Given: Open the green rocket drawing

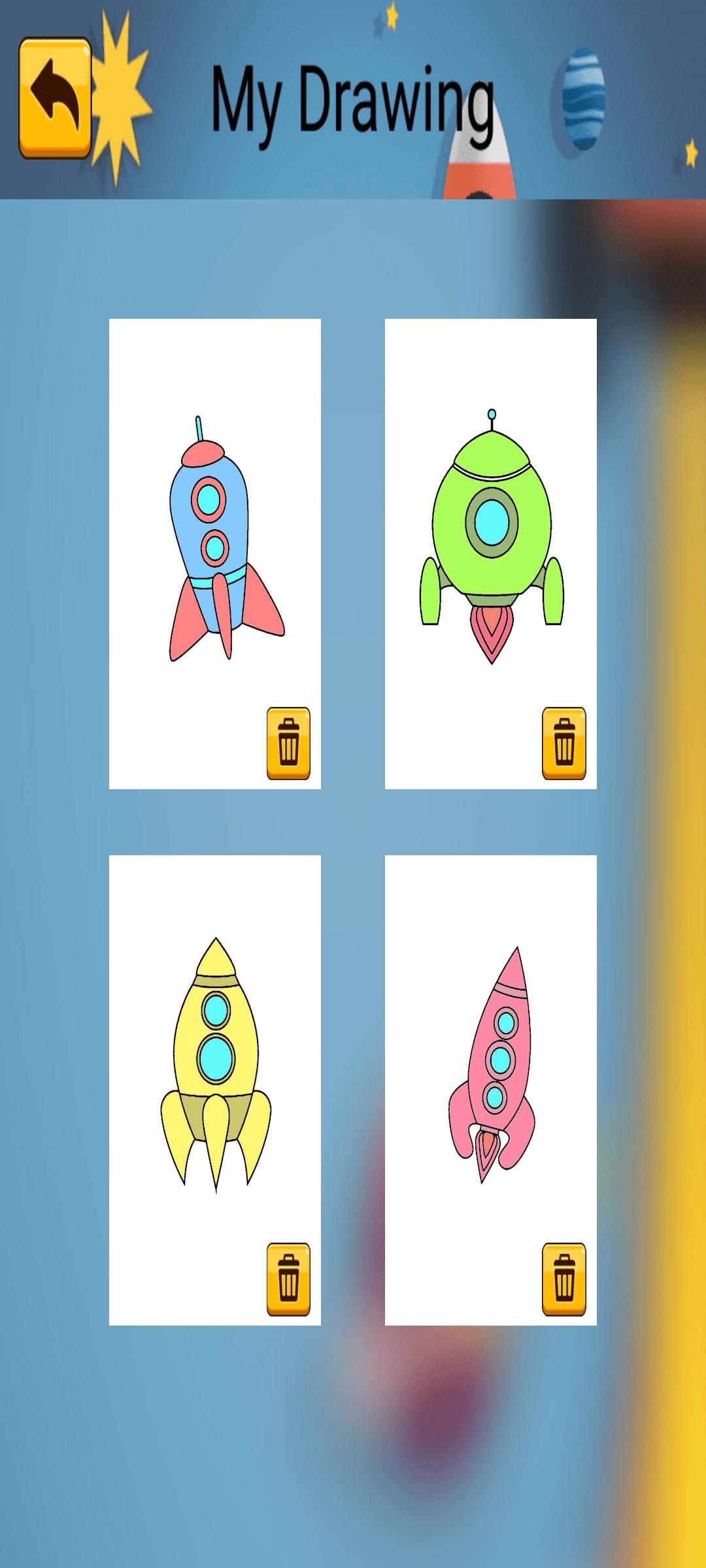Looking at the screenshot, I should (490, 553).
